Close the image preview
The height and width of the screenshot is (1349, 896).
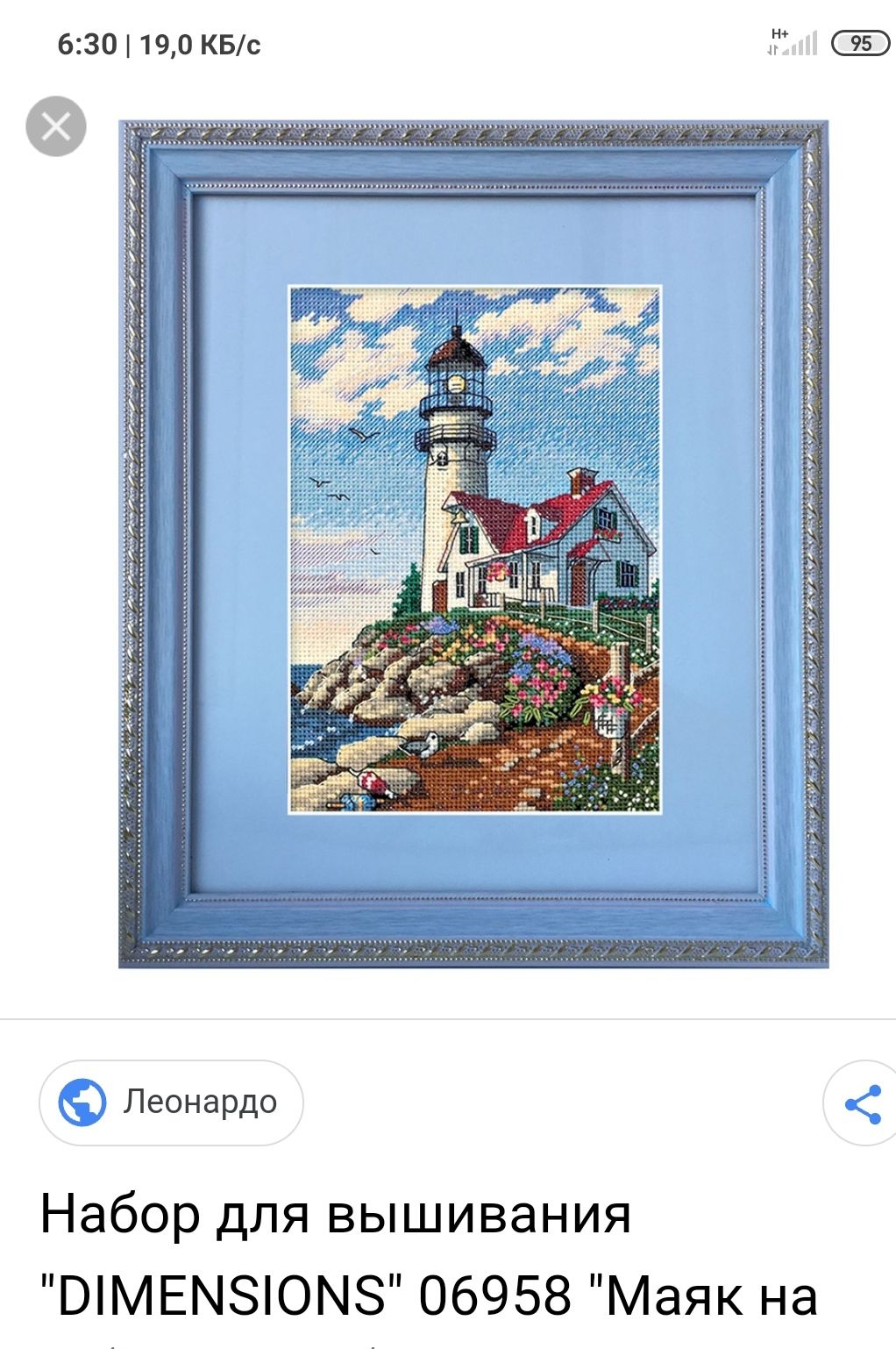[x=56, y=126]
